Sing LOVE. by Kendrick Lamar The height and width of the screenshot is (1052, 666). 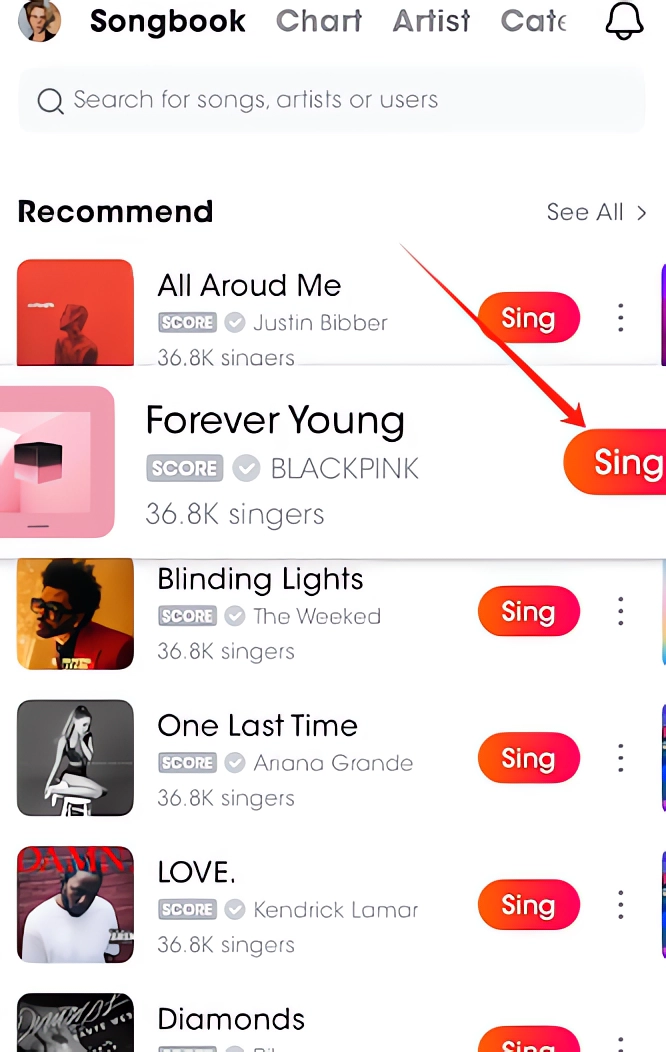tap(529, 906)
